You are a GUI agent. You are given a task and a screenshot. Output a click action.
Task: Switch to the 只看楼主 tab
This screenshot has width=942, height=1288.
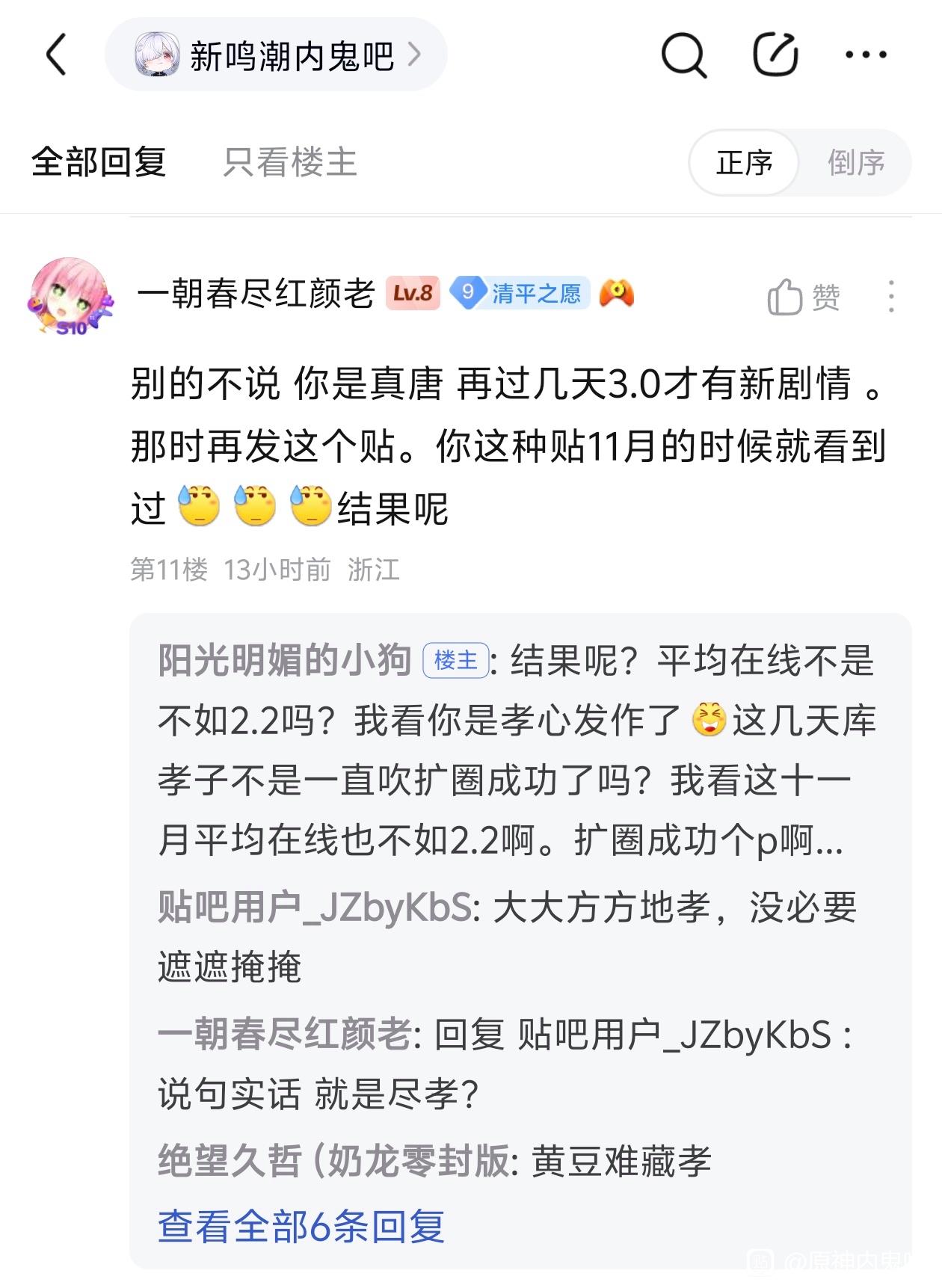(x=290, y=162)
